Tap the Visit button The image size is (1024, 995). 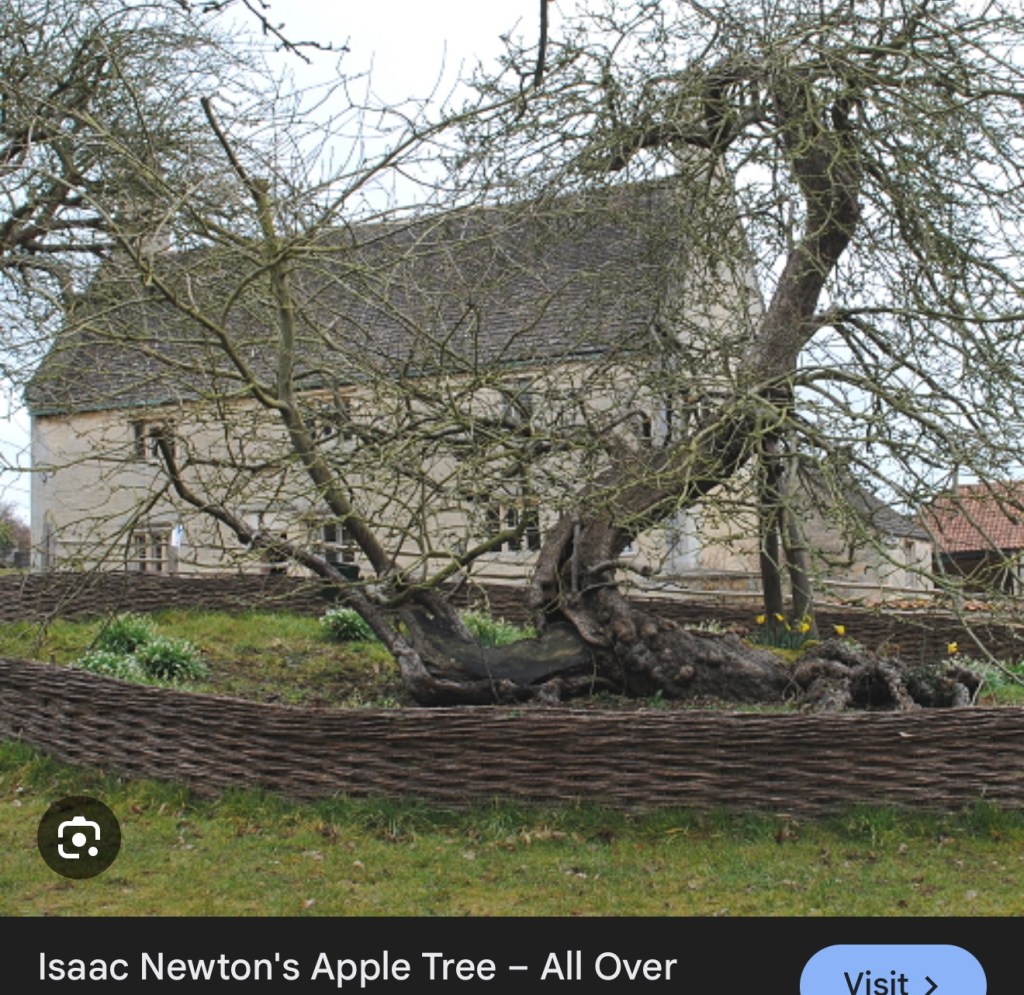[x=892, y=975]
